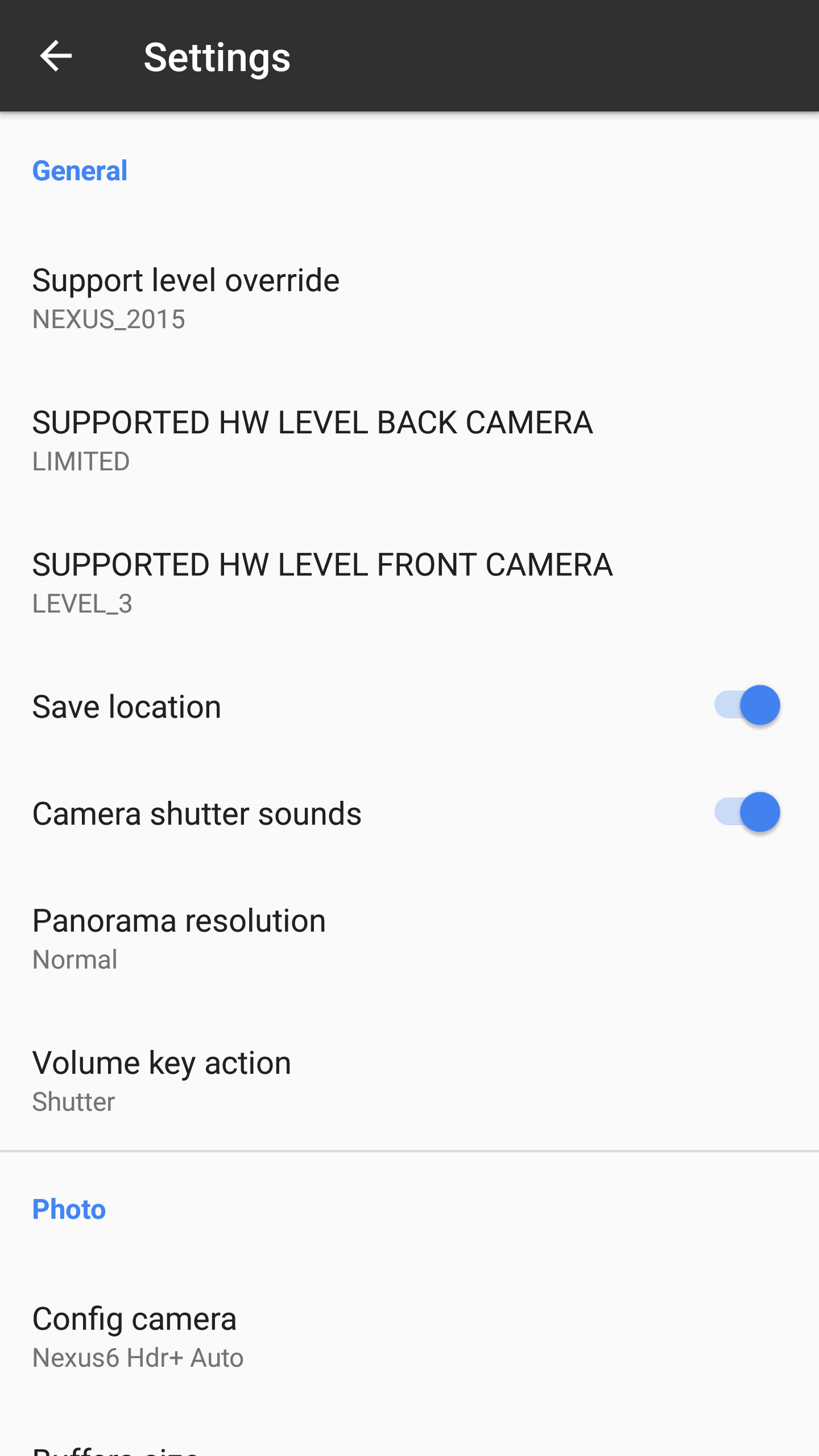The width and height of the screenshot is (819, 1456).
Task: Turn off Save location
Action: pos(746,705)
